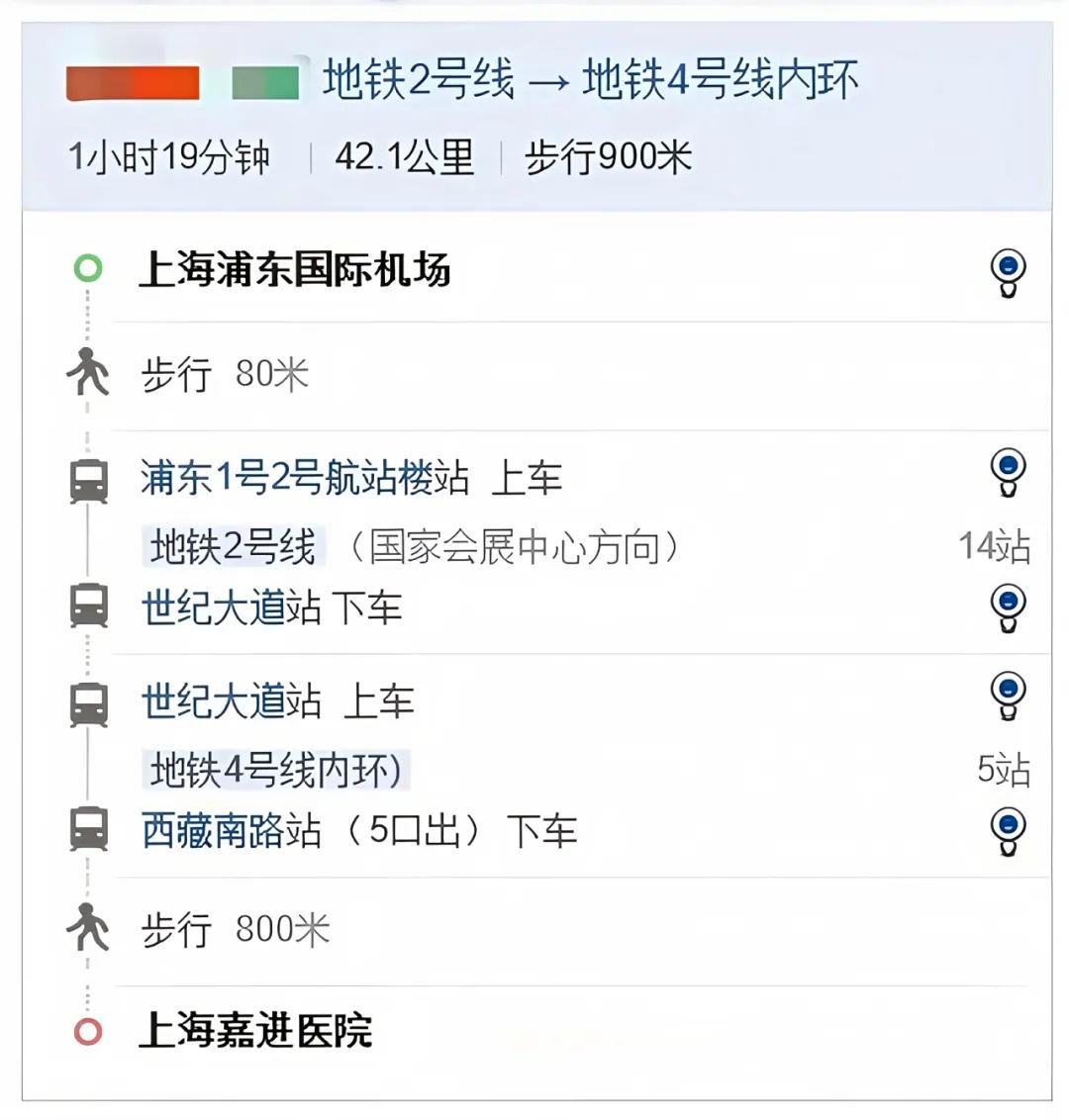Open the 浦东1号2号航站楼站 station link
The height and width of the screenshot is (1120, 1069).
tap(304, 479)
